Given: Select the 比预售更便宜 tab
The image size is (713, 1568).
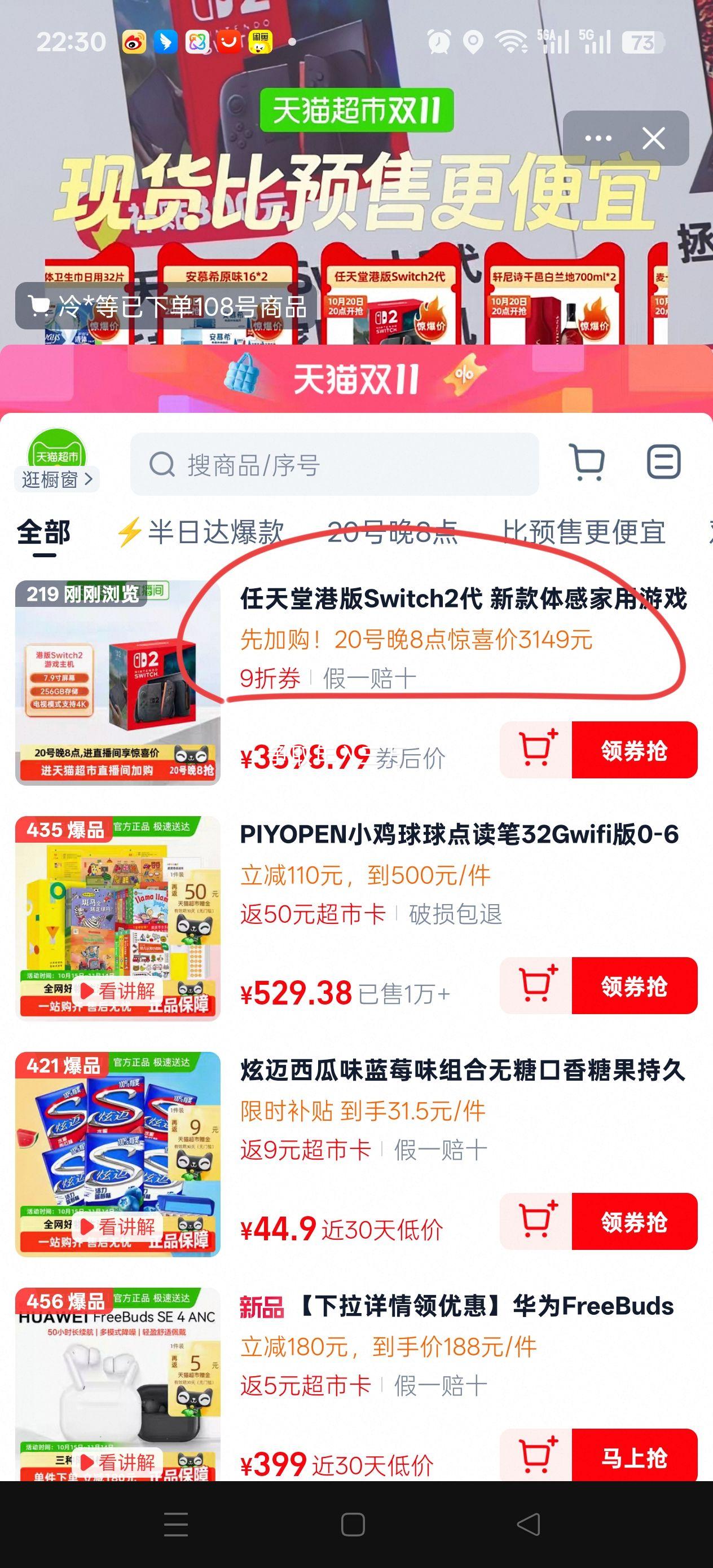Looking at the screenshot, I should point(583,532).
